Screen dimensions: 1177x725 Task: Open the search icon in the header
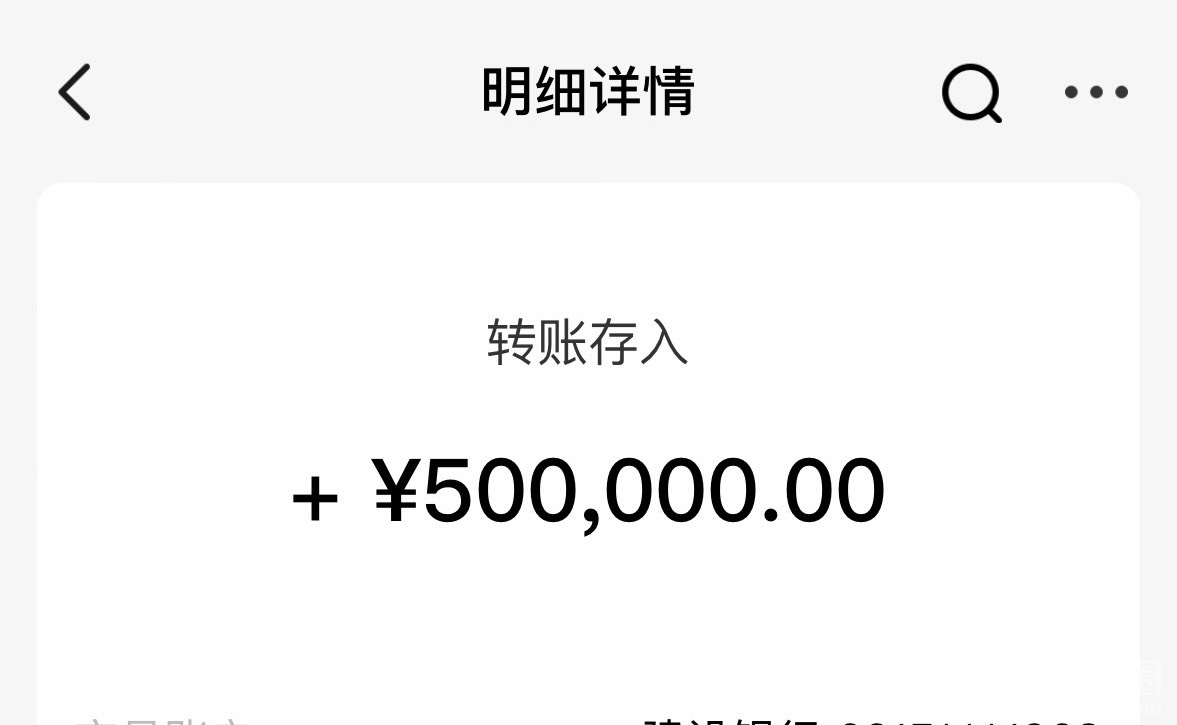point(971,93)
